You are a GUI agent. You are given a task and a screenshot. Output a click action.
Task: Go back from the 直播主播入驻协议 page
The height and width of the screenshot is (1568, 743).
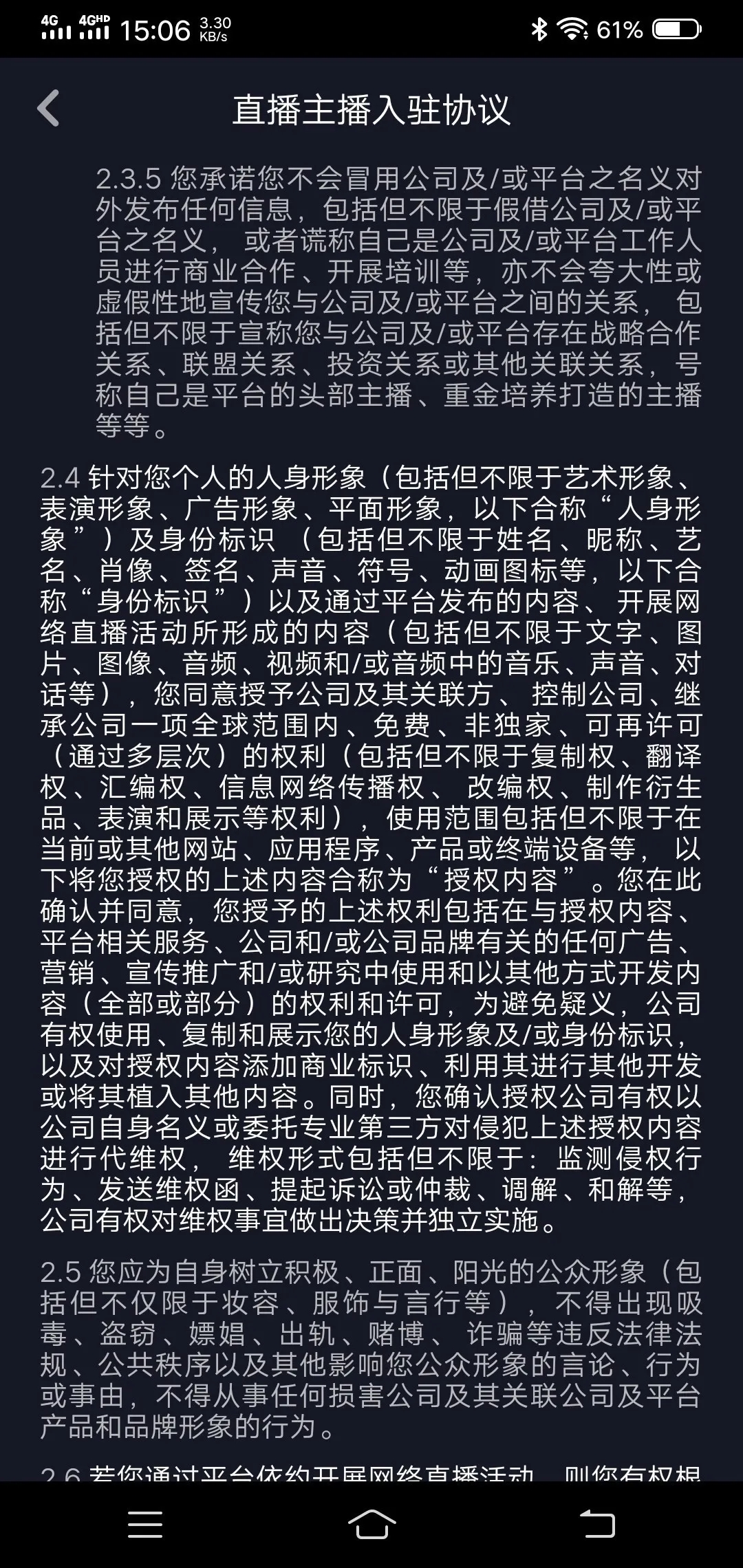click(48, 109)
